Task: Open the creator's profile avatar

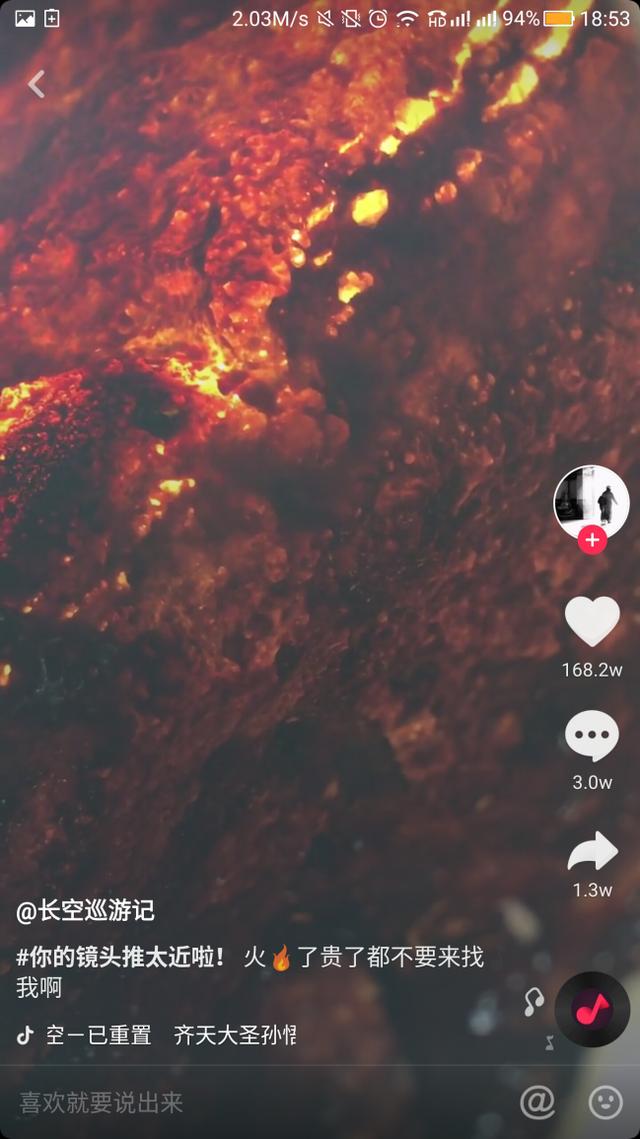Action: pyautogui.click(x=591, y=502)
